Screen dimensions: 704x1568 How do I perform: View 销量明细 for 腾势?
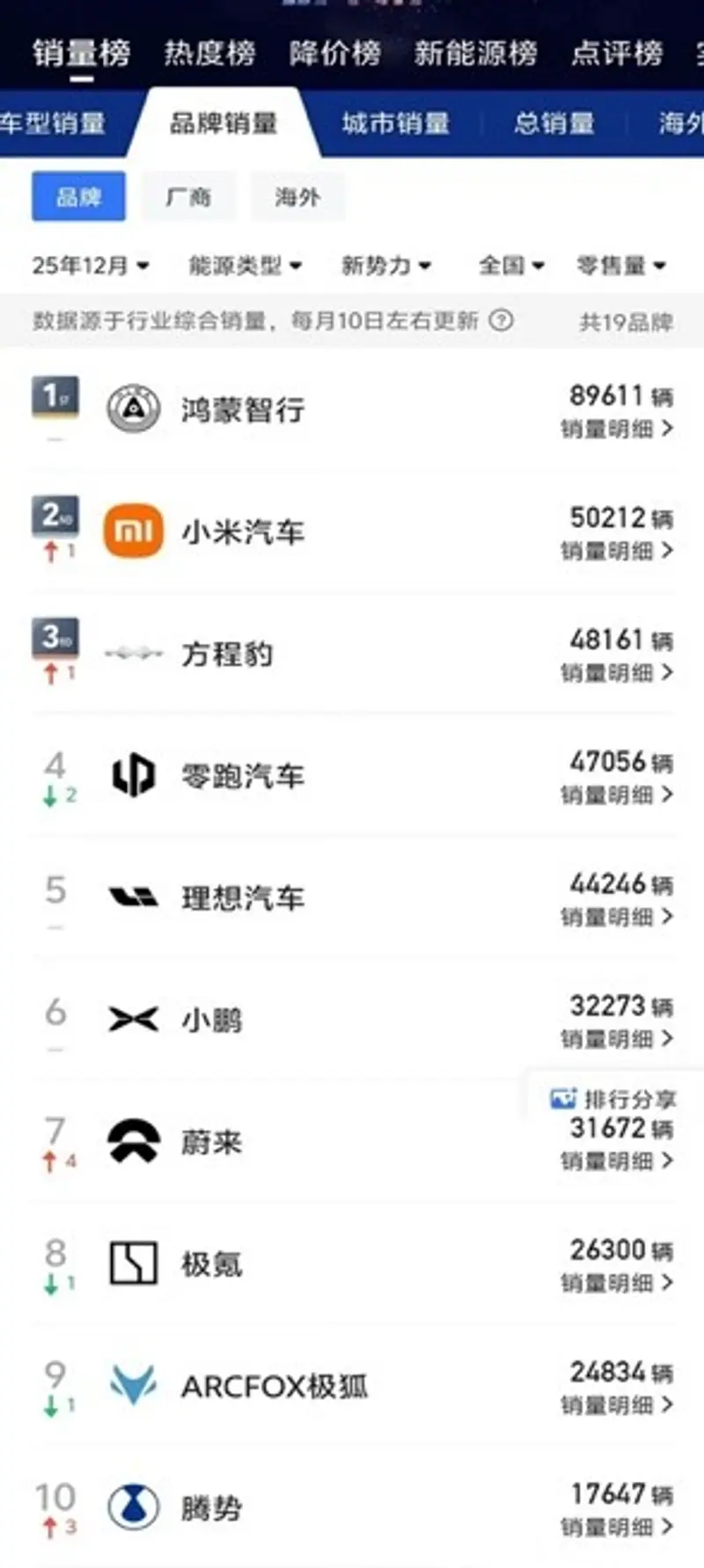tap(617, 1527)
